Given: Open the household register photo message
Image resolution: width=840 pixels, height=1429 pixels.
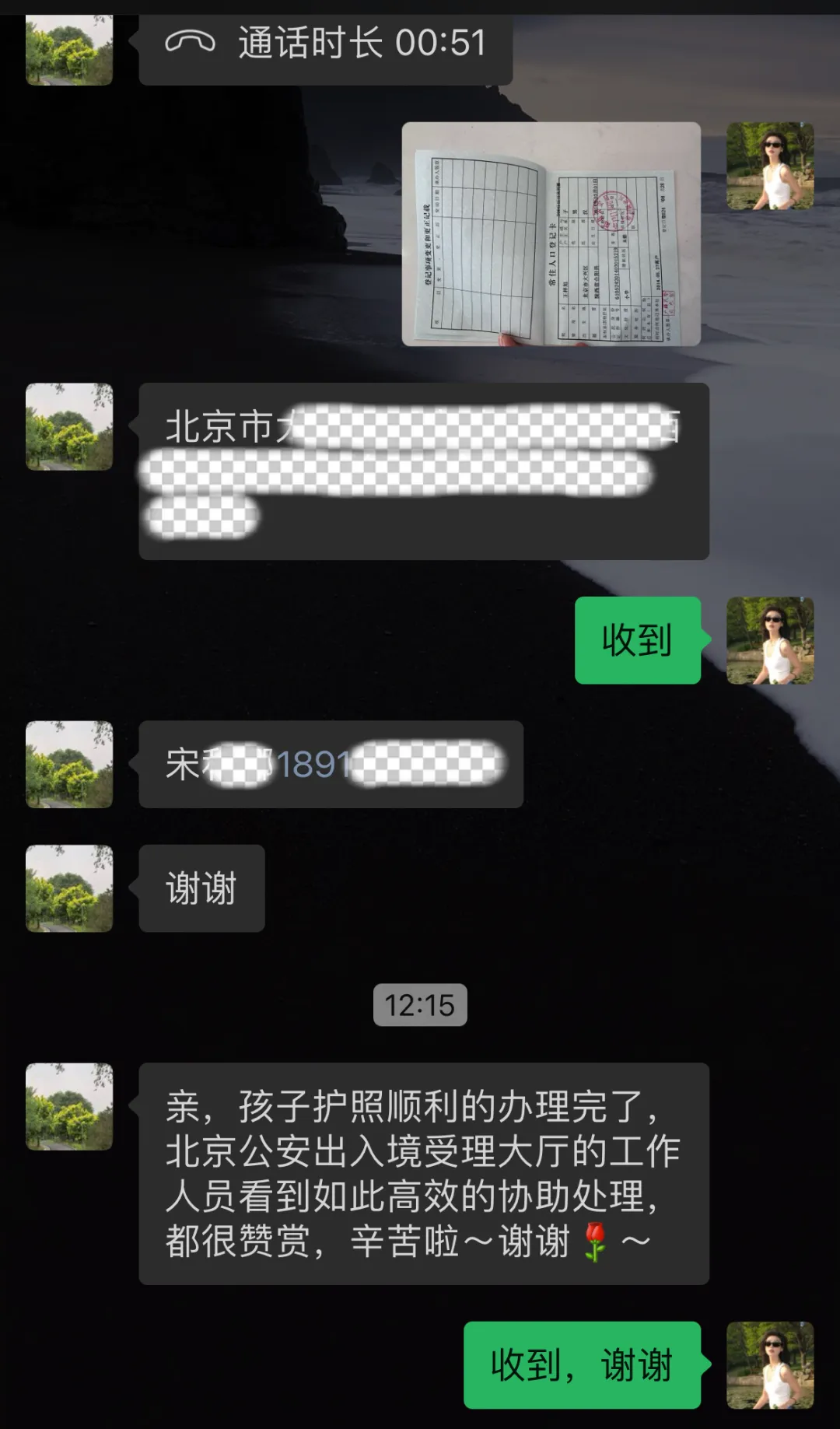Looking at the screenshot, I should click(551, 234).
